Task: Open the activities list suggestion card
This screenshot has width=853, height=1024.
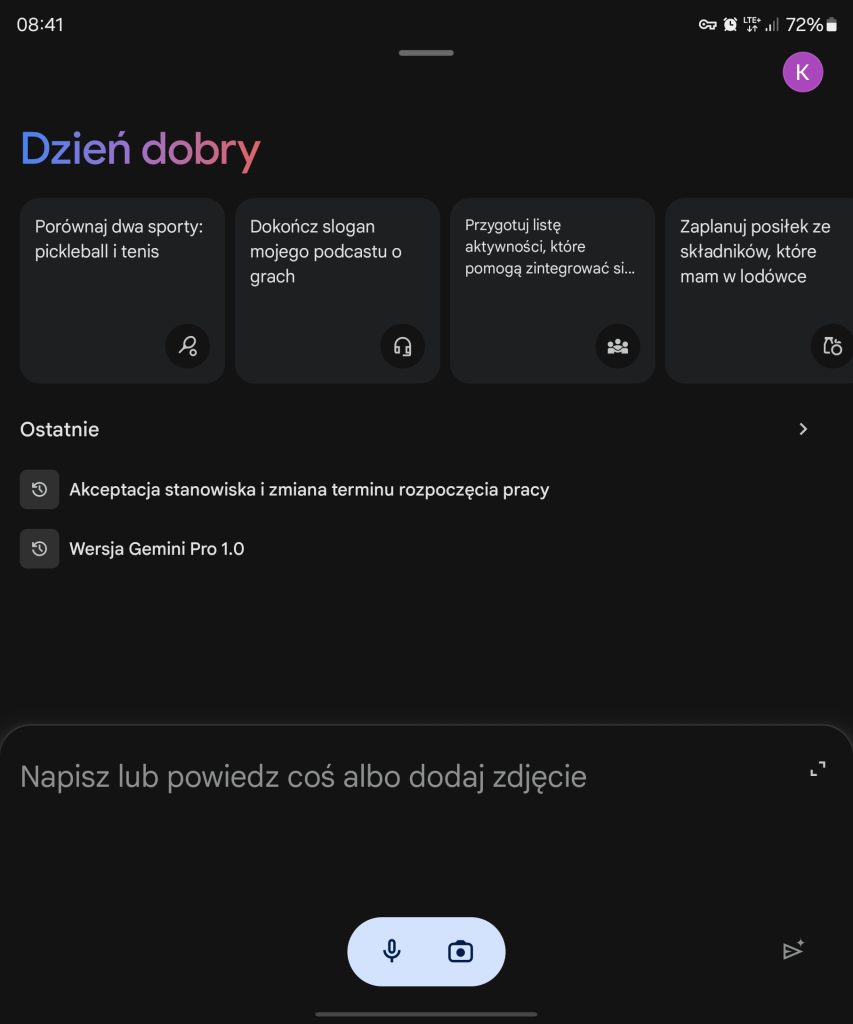Action: click(x=552, y=290)
